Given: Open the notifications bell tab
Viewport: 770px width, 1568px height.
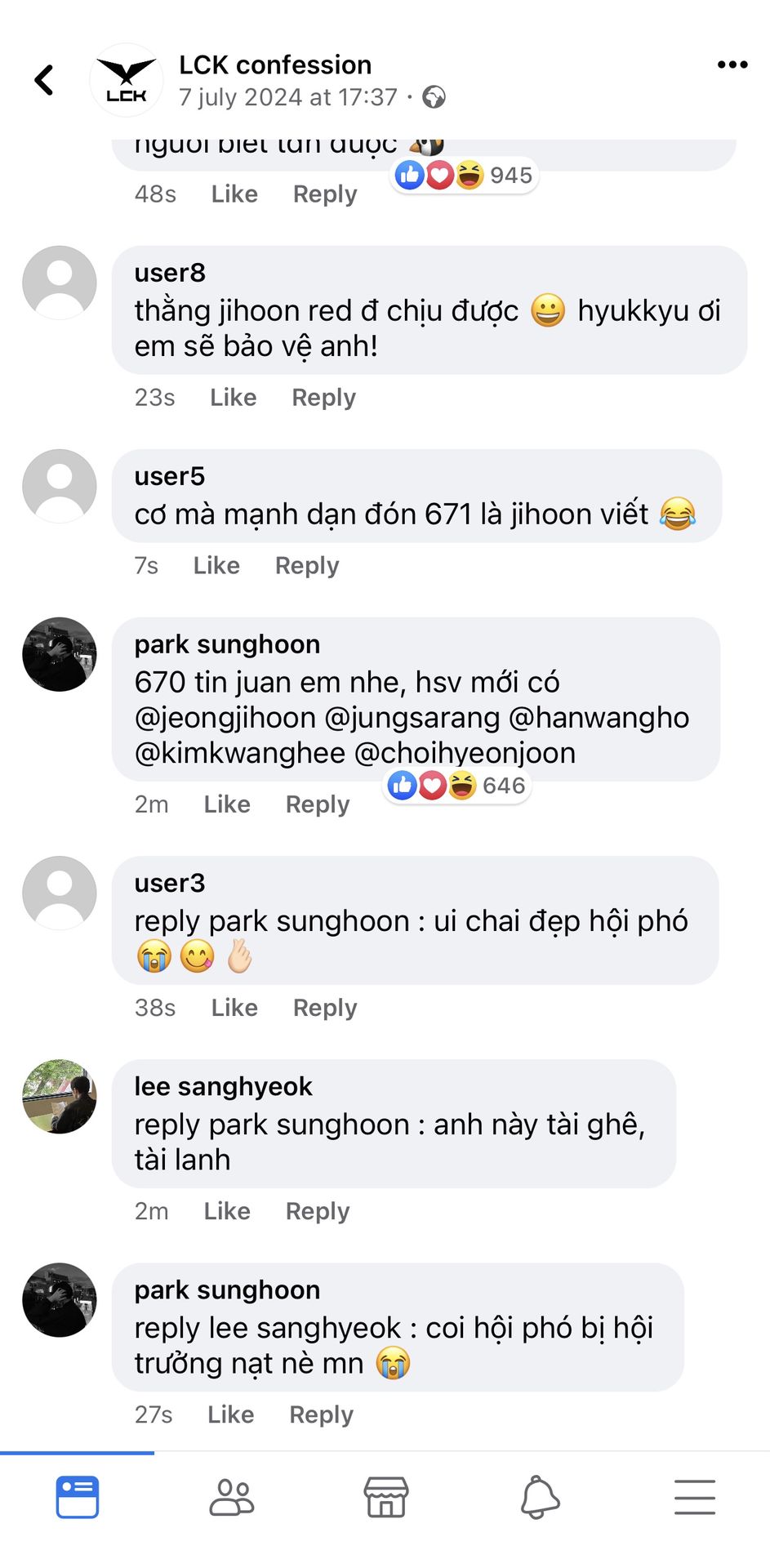Looking at the screenshot, I should pos(540,1497).
